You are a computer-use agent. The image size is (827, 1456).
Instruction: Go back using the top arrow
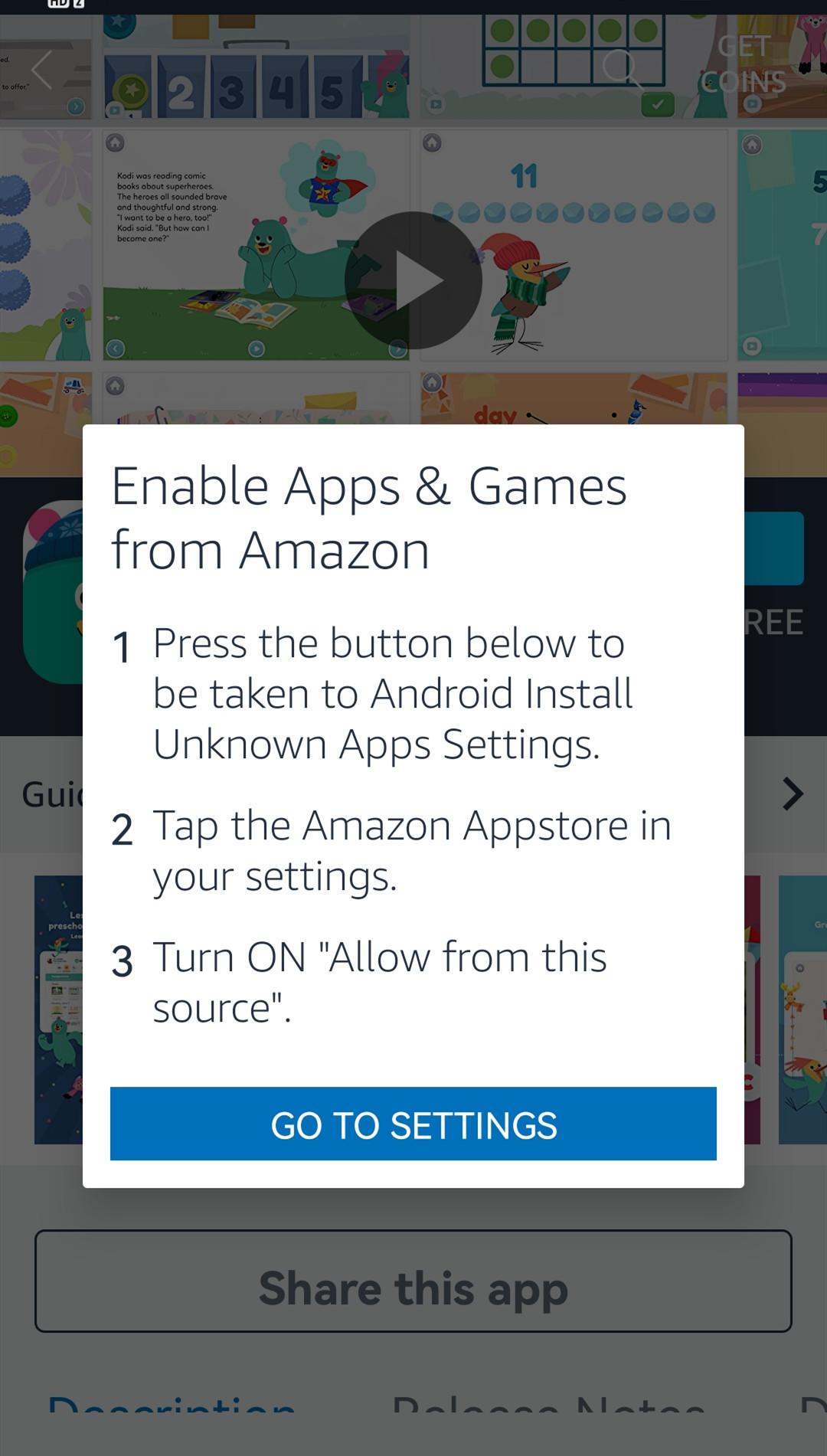pos(42,70)
